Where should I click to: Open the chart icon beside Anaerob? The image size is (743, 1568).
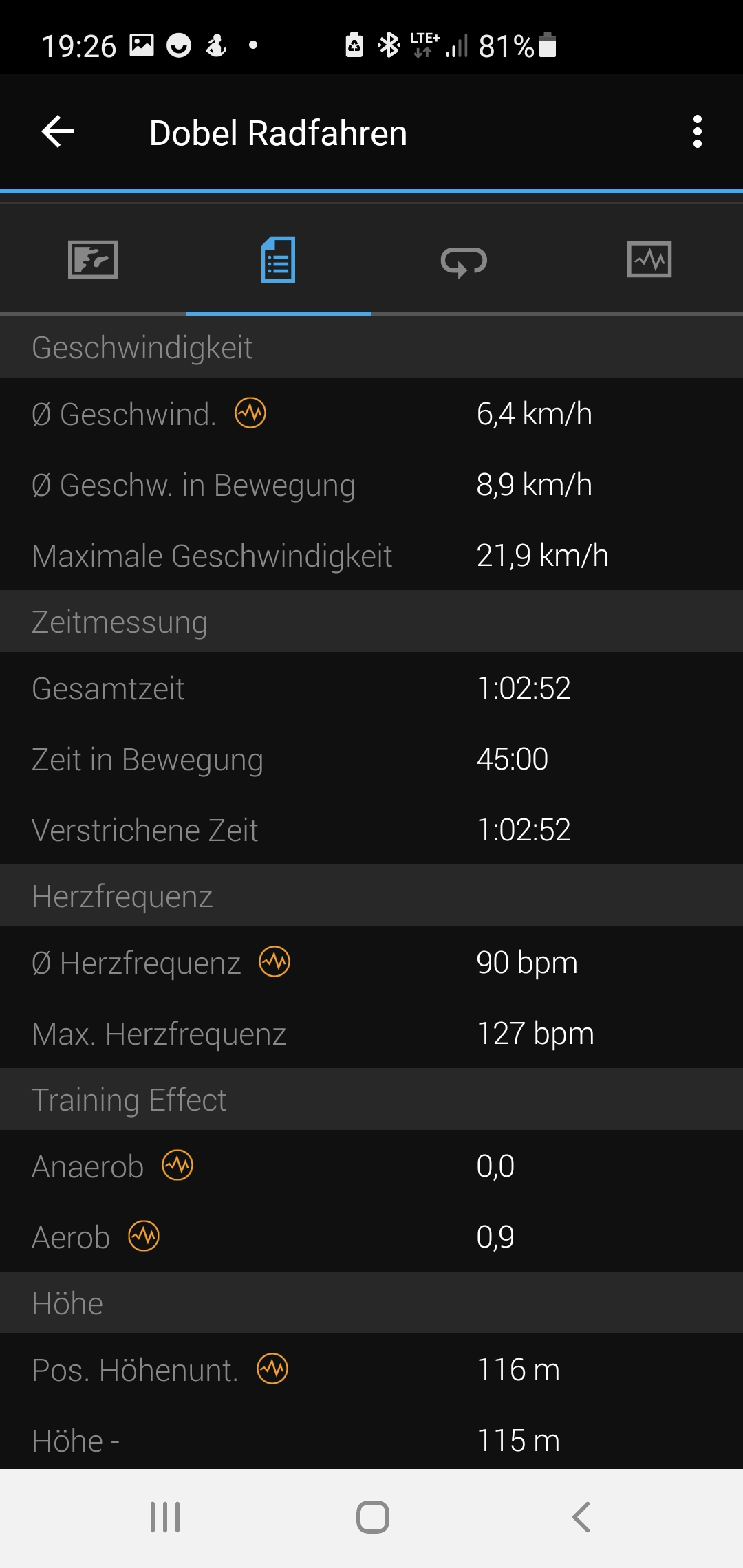(177, 1165)
